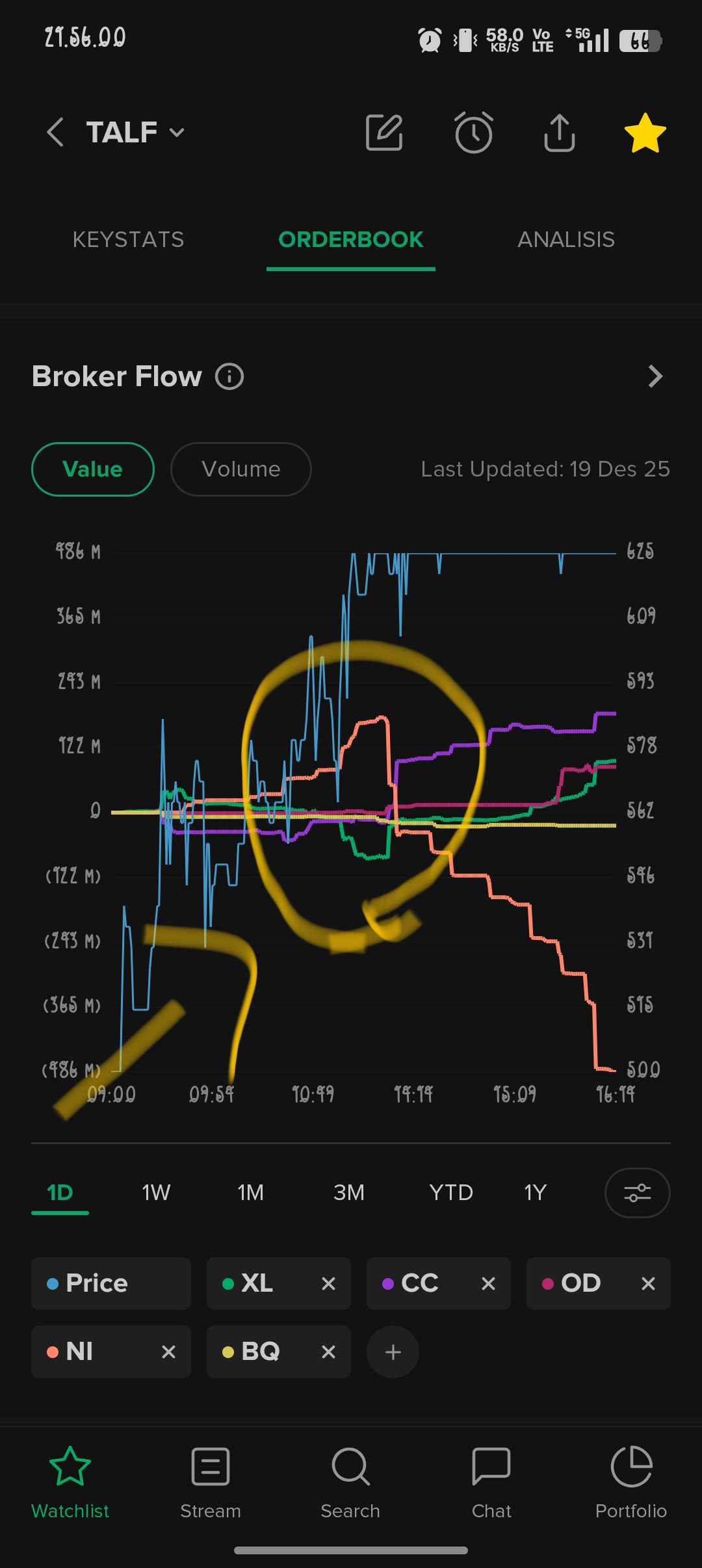Add another broker with the plus button
The width and height of the screenshot is (702, 1568).
[393, 1352]
